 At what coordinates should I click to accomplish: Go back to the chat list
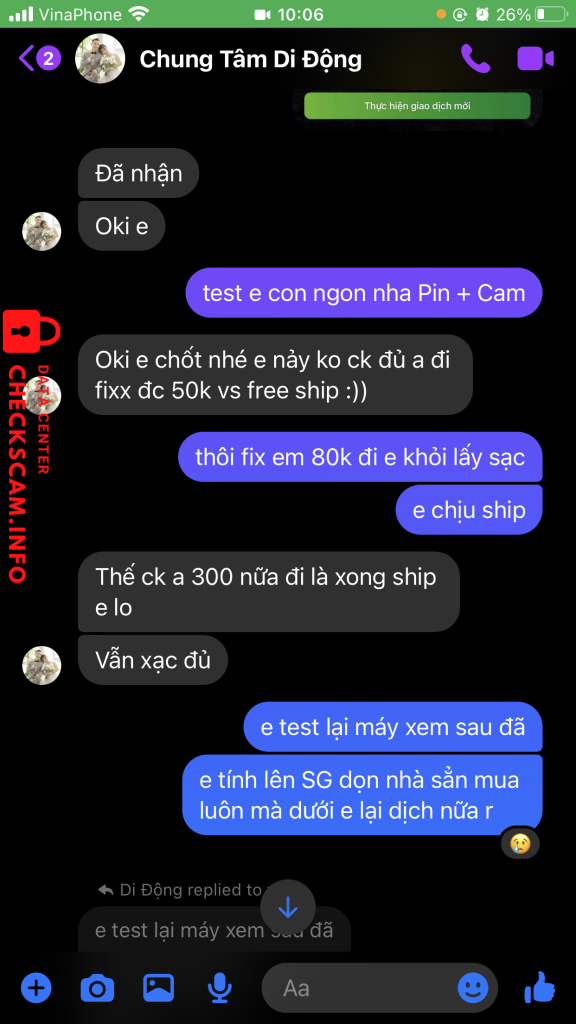tap(39, 59)
